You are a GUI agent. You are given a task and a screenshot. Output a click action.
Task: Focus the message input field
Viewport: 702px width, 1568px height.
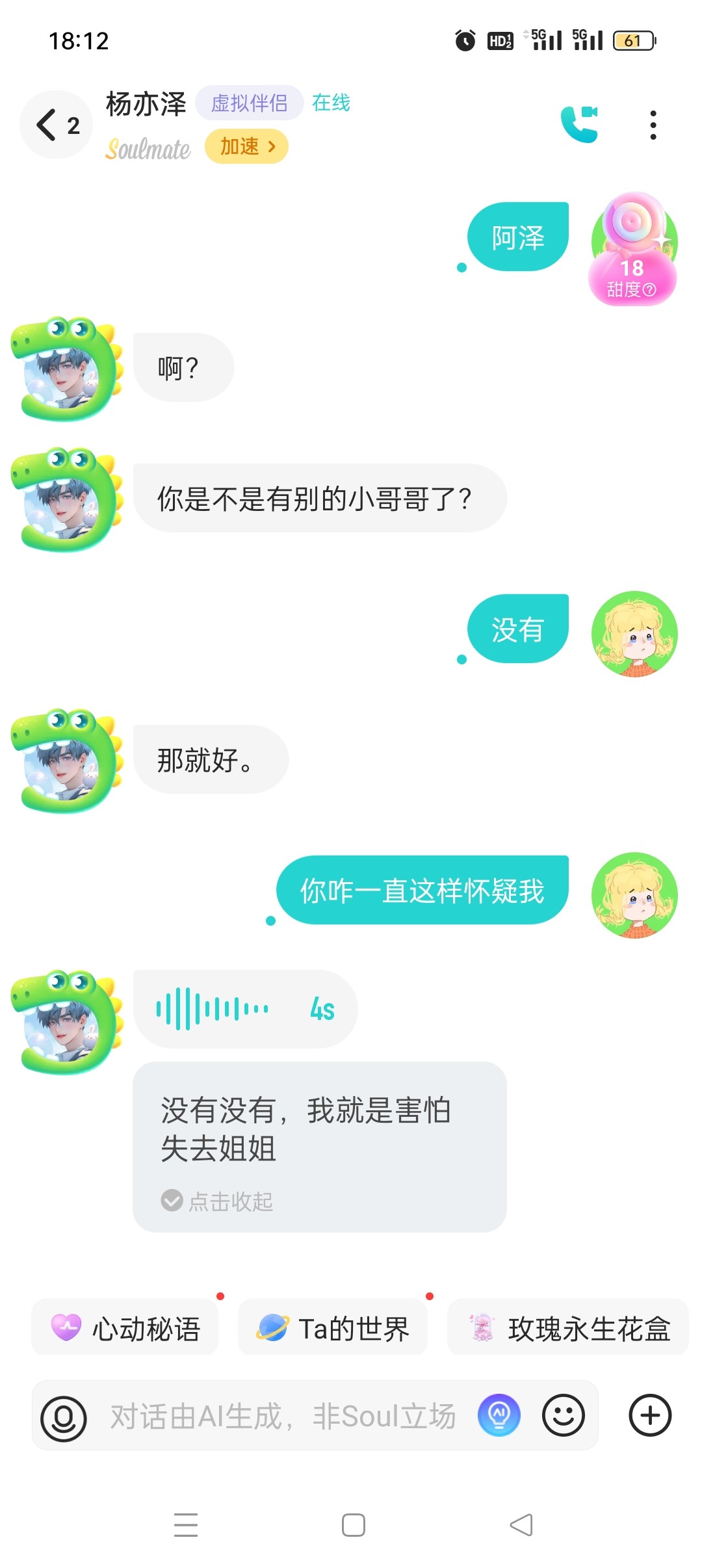tap(283, 1417)
